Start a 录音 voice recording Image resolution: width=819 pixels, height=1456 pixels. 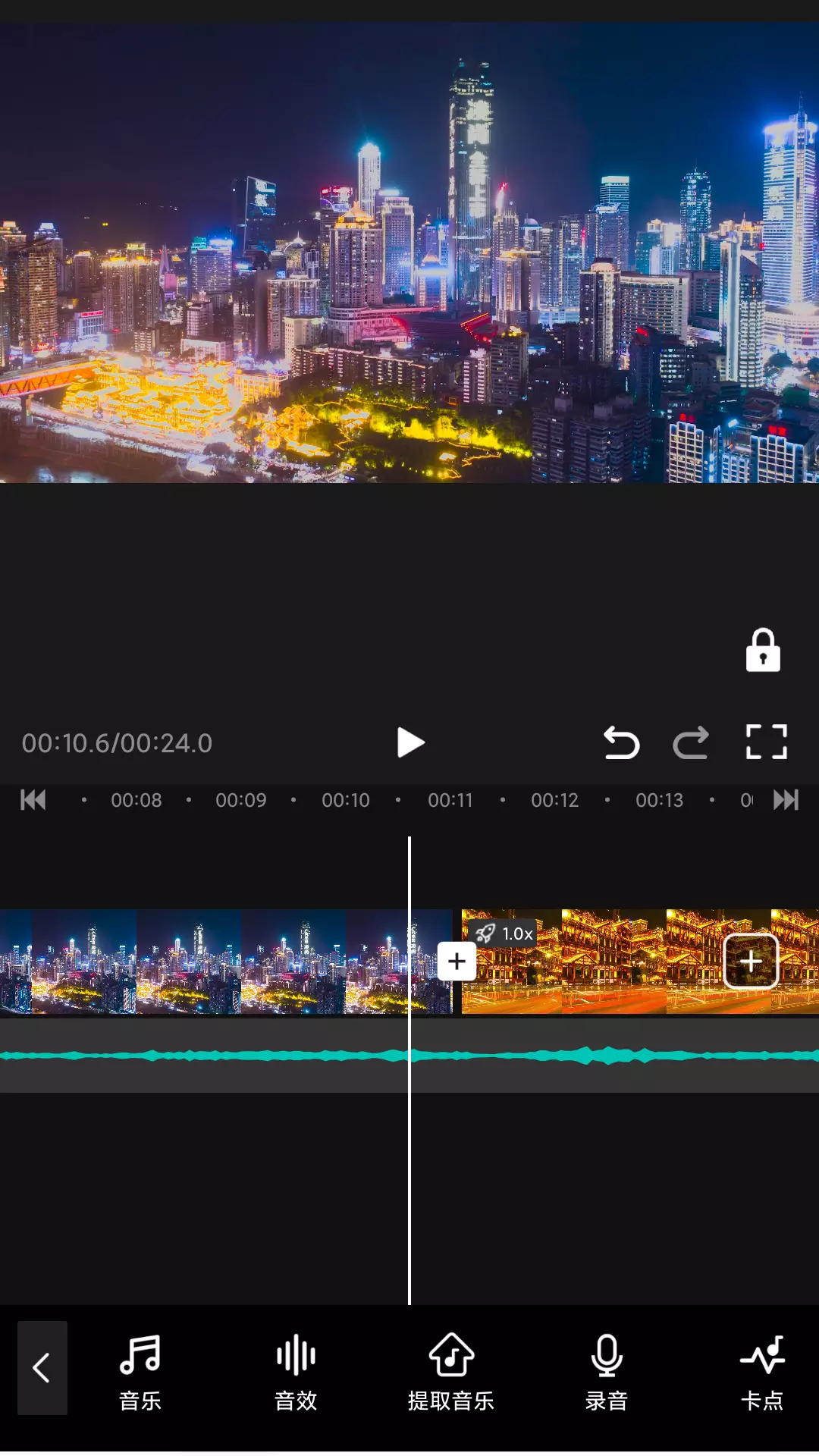point(607,1373)
